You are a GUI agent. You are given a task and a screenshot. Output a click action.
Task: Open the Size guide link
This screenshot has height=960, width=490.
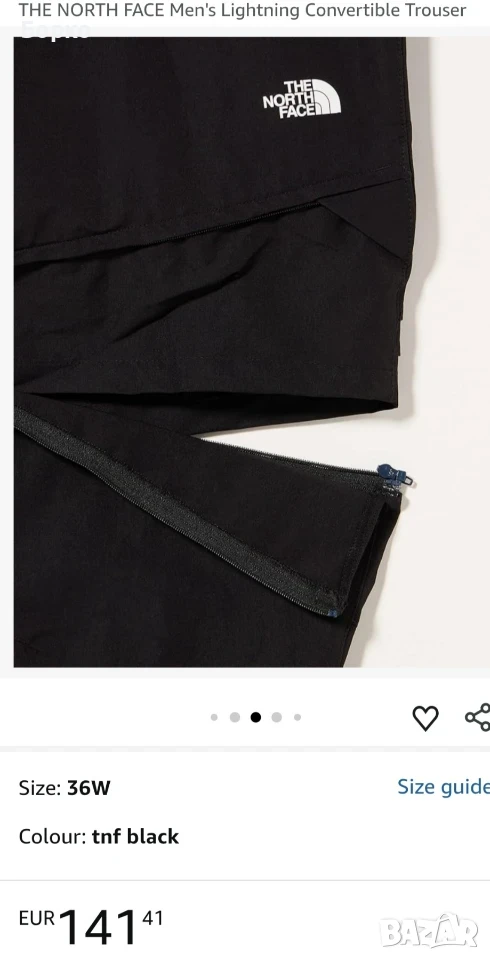point(443,786)
